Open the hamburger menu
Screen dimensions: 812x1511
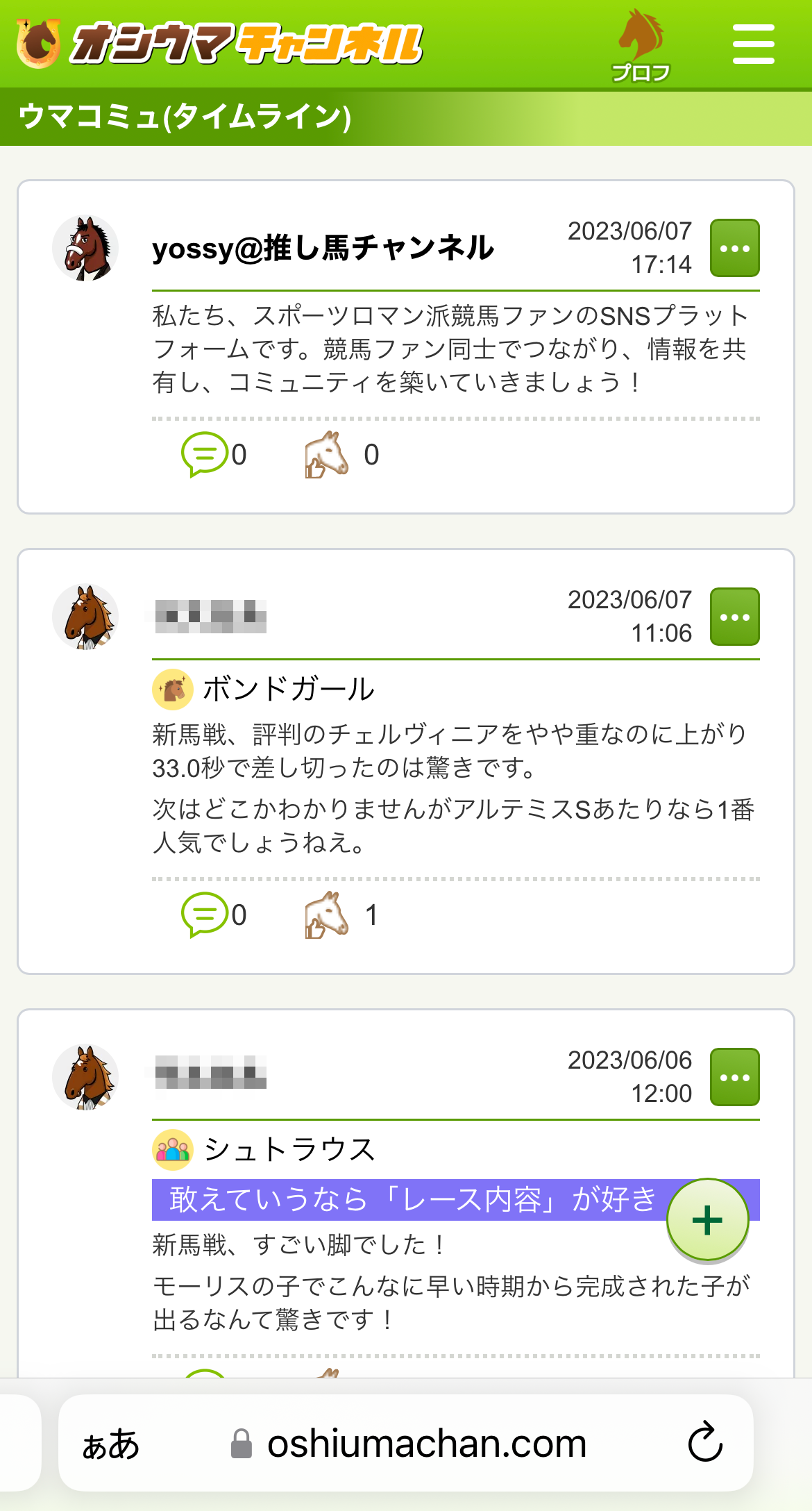click(753, 44)
